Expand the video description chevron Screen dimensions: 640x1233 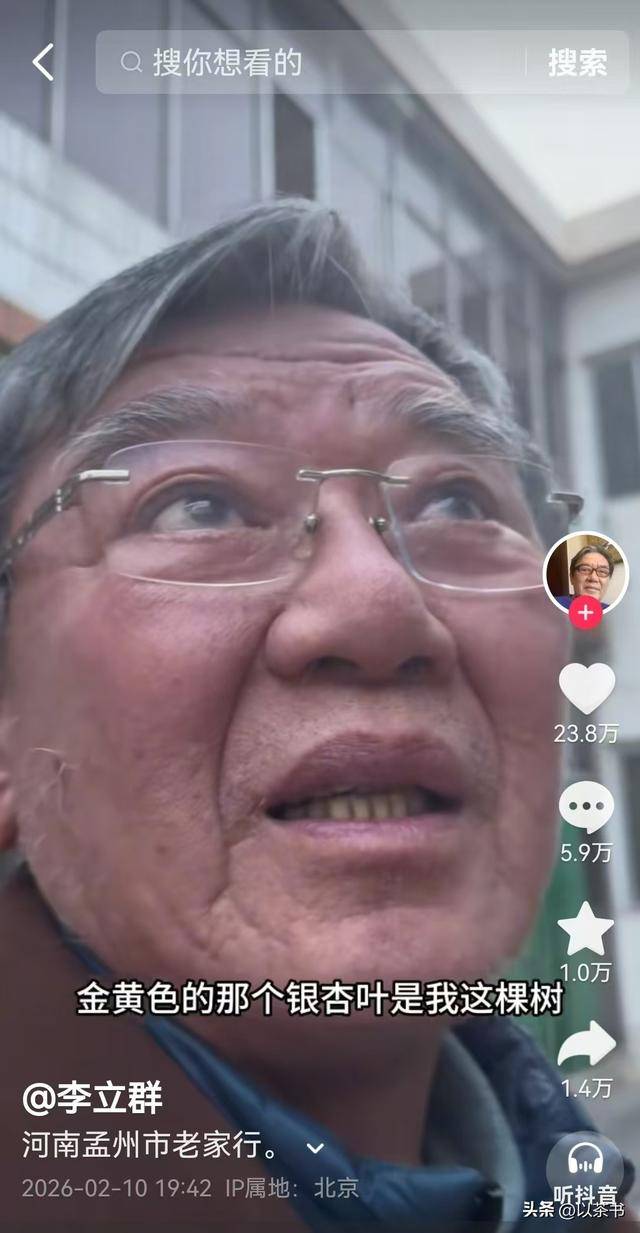[x=315, y=1148]
